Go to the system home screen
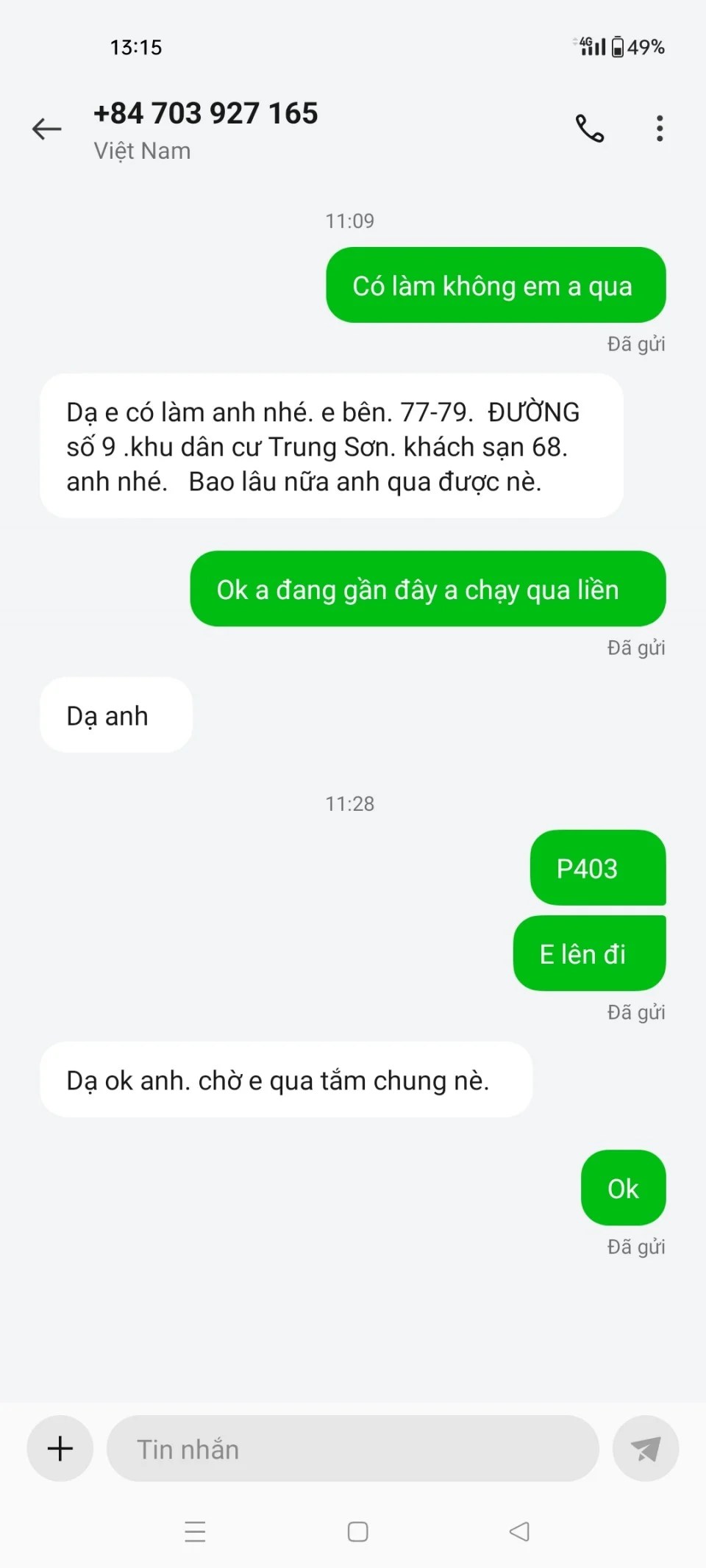This screenshot has height=1568, width=706. [357, 1531]
